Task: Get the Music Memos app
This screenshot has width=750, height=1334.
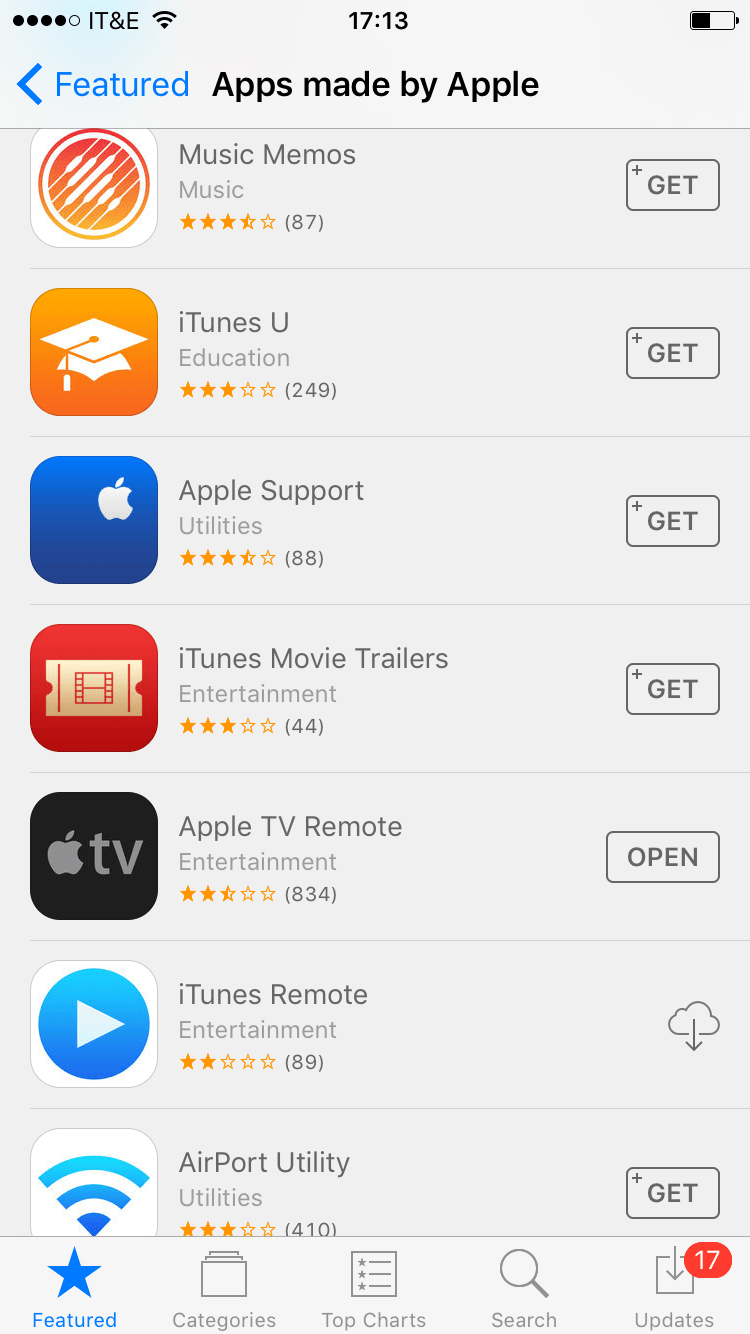Action: click(672, 185)
